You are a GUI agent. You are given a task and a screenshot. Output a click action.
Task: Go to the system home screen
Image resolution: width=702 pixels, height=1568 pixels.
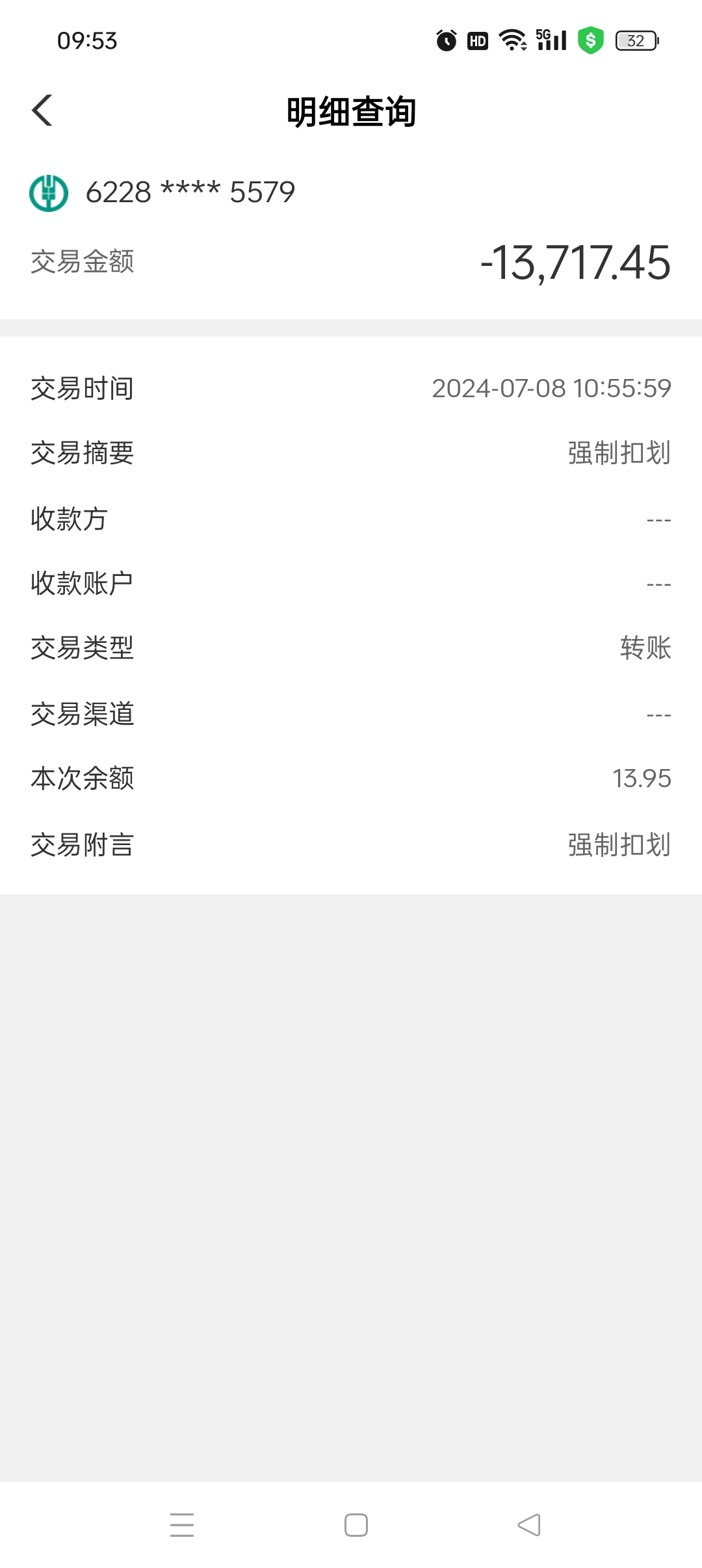356,1524
